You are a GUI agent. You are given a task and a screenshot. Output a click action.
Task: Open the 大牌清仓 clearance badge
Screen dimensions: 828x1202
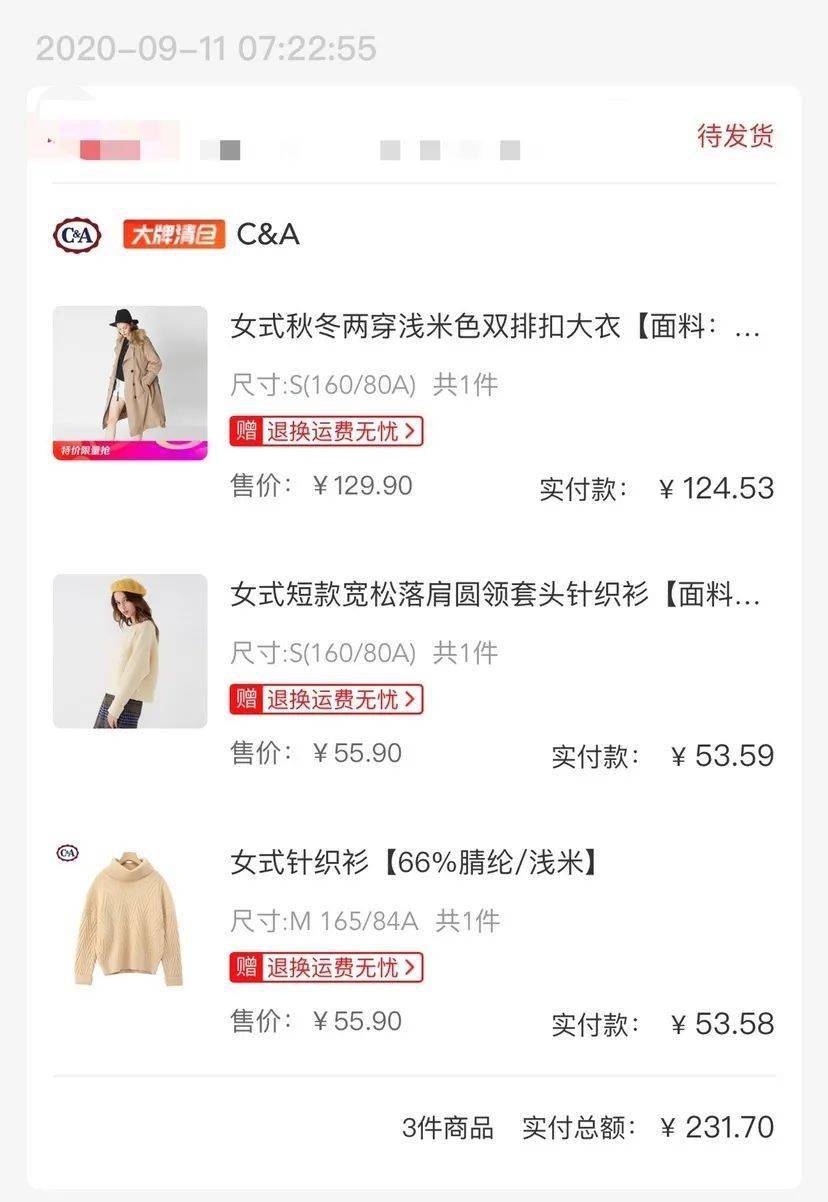[172, 233]
